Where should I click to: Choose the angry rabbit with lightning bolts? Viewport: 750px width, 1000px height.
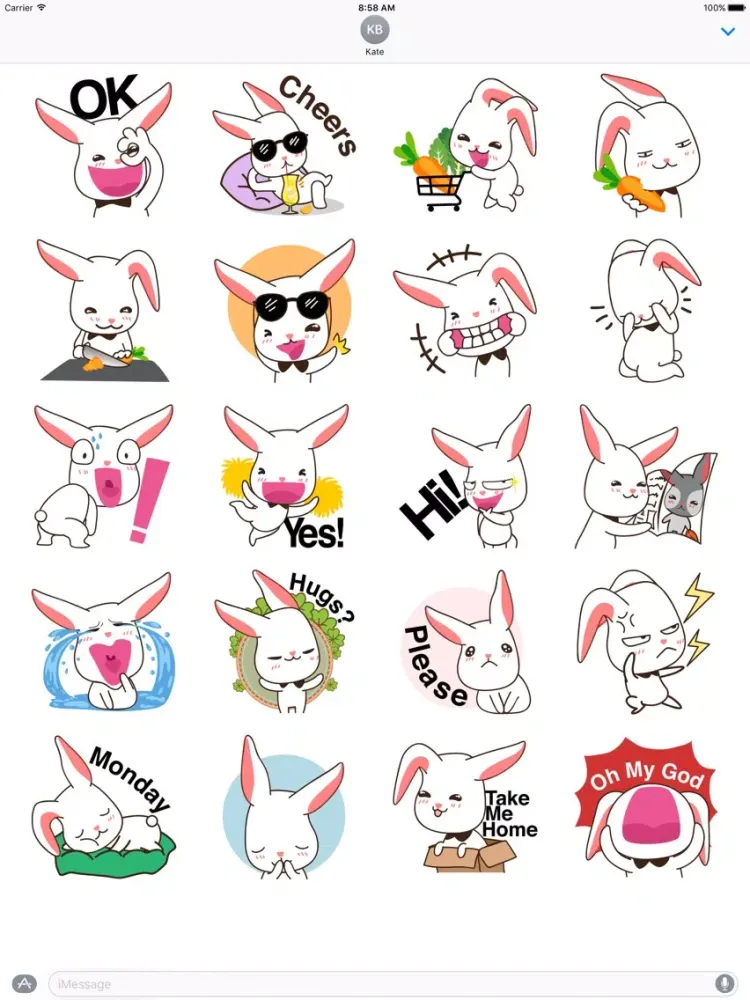tap(645, 643)
